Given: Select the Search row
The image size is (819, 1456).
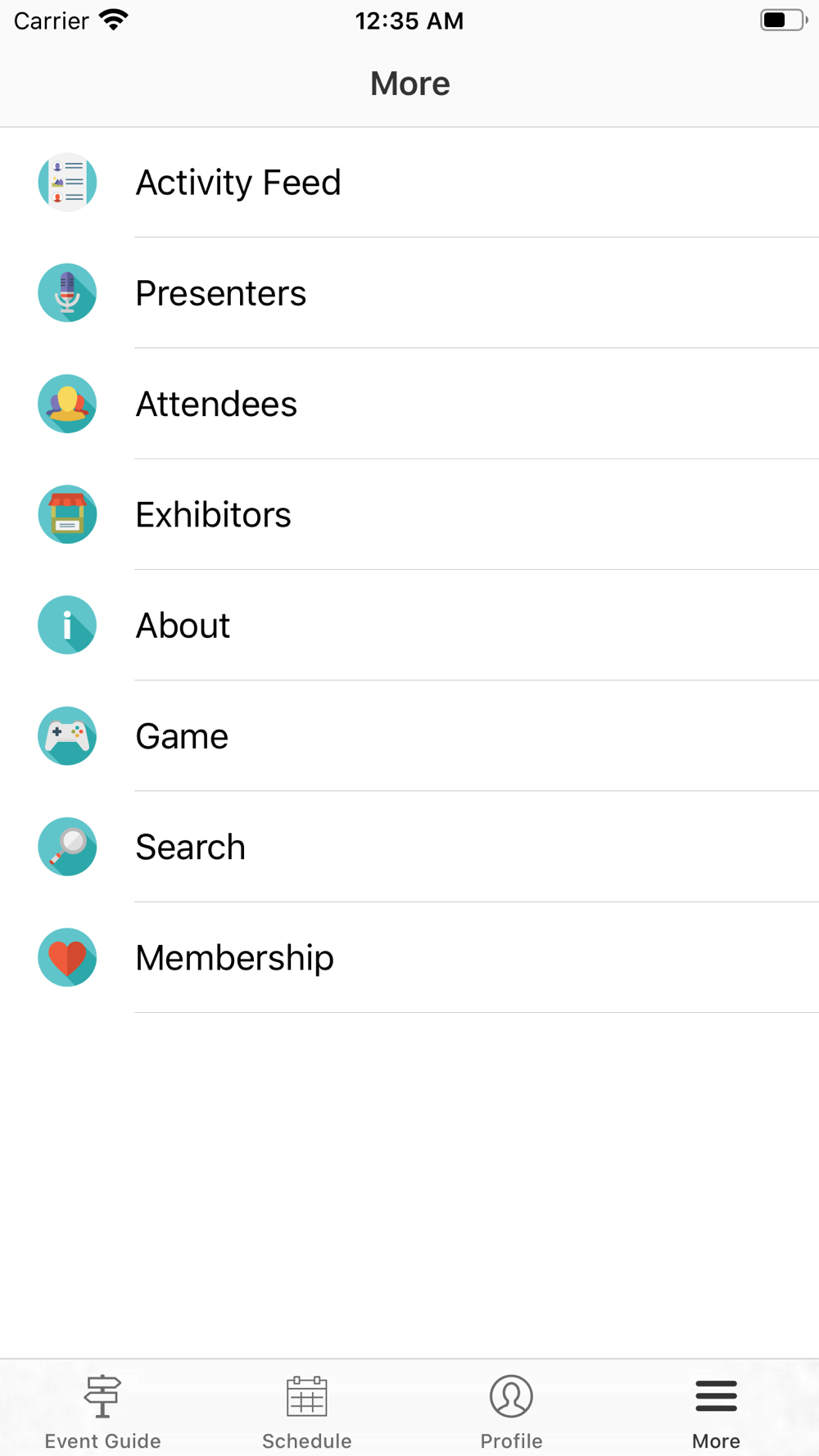Looking at the screenshot, I should 409,847.
